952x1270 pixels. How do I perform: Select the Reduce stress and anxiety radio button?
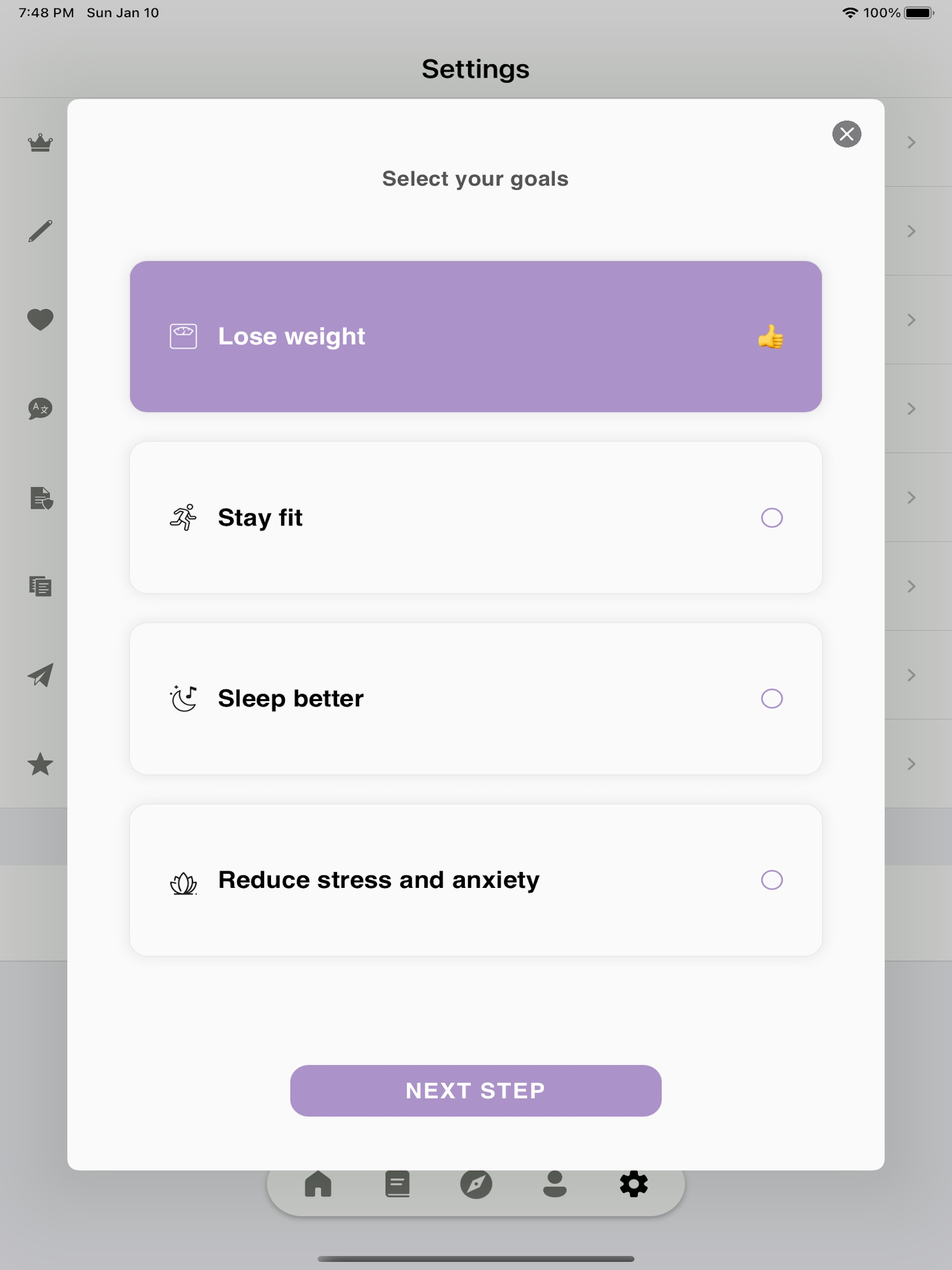click(x=772, y=879)
